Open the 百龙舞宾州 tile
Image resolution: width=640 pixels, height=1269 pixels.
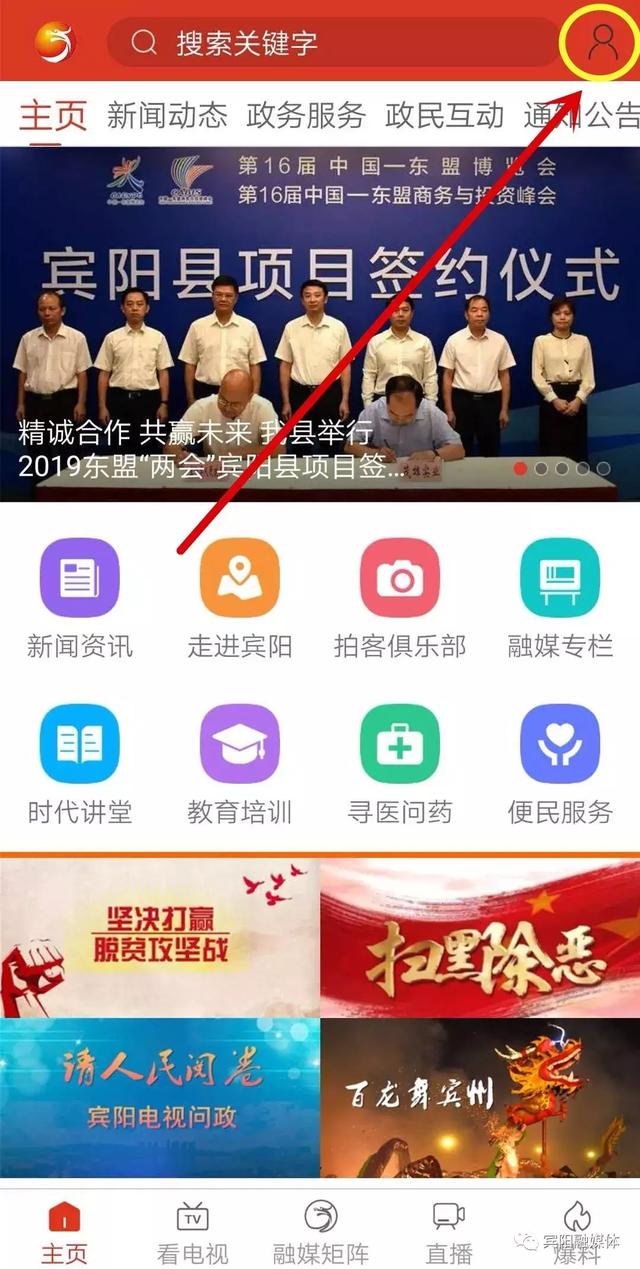(x=481, y=1099)
